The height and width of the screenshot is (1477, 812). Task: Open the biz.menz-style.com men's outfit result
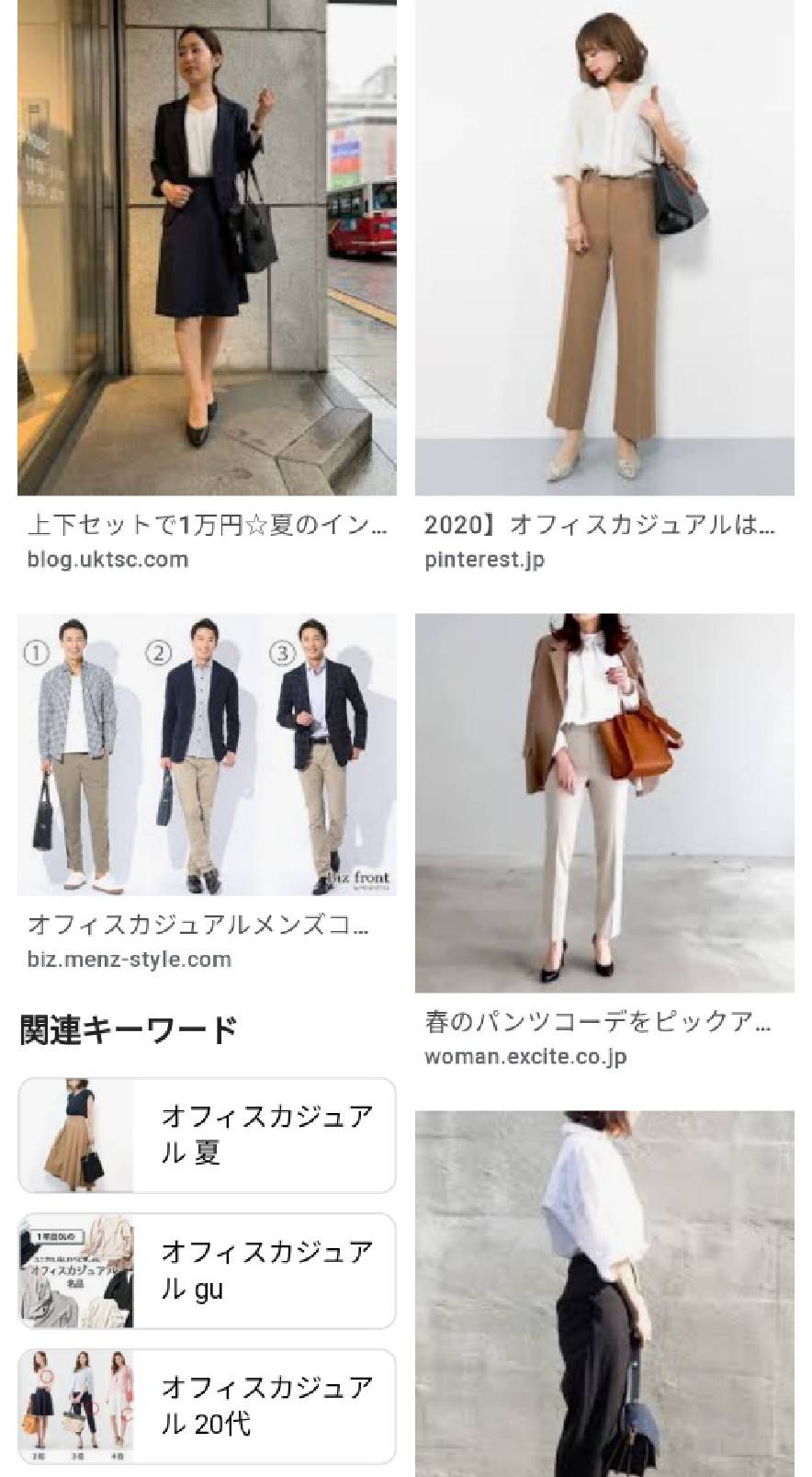207,755
